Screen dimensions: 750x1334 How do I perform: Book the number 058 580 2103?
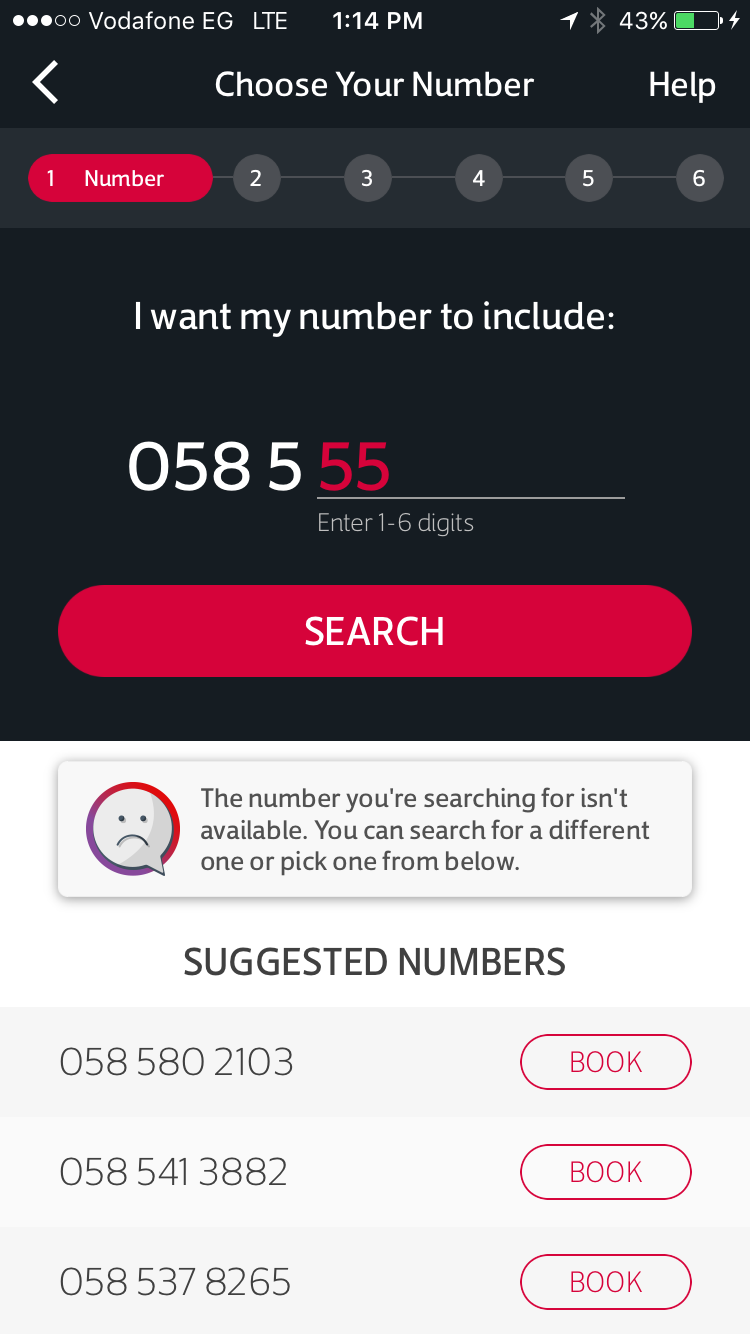[605, 1061]
